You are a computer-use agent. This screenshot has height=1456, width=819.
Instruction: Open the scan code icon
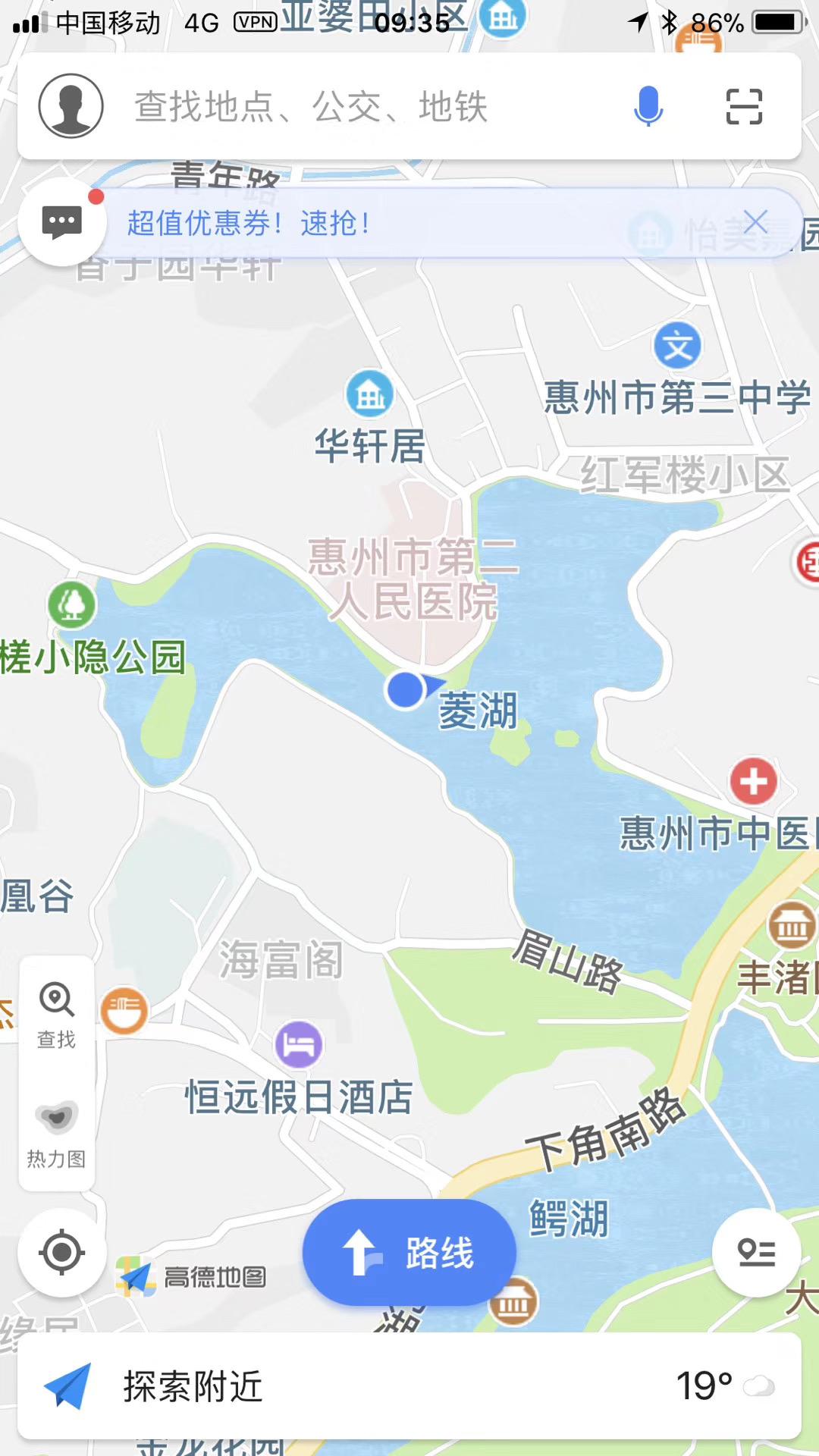[743, 106]
